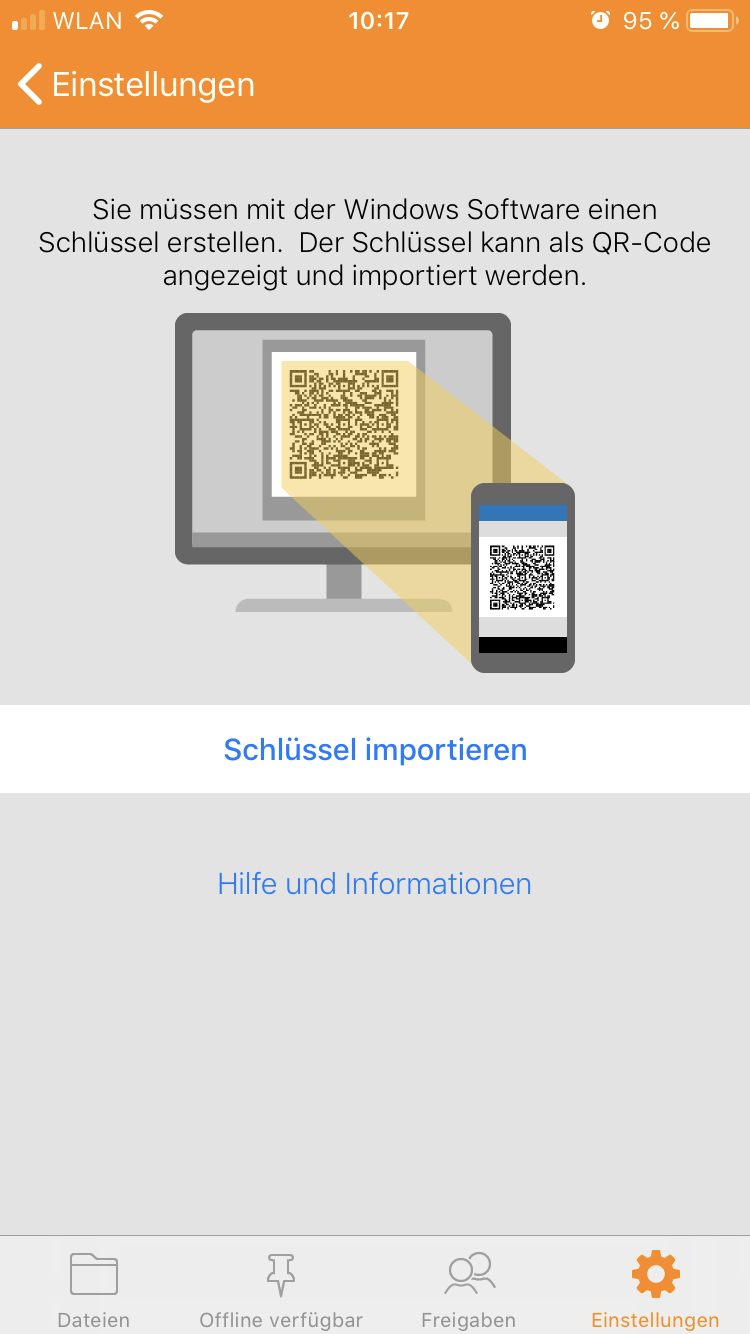Tap Schlüssel importieren
Image resolution: width=750 pixels, height=1334 pixels.
tap(375, 749)
